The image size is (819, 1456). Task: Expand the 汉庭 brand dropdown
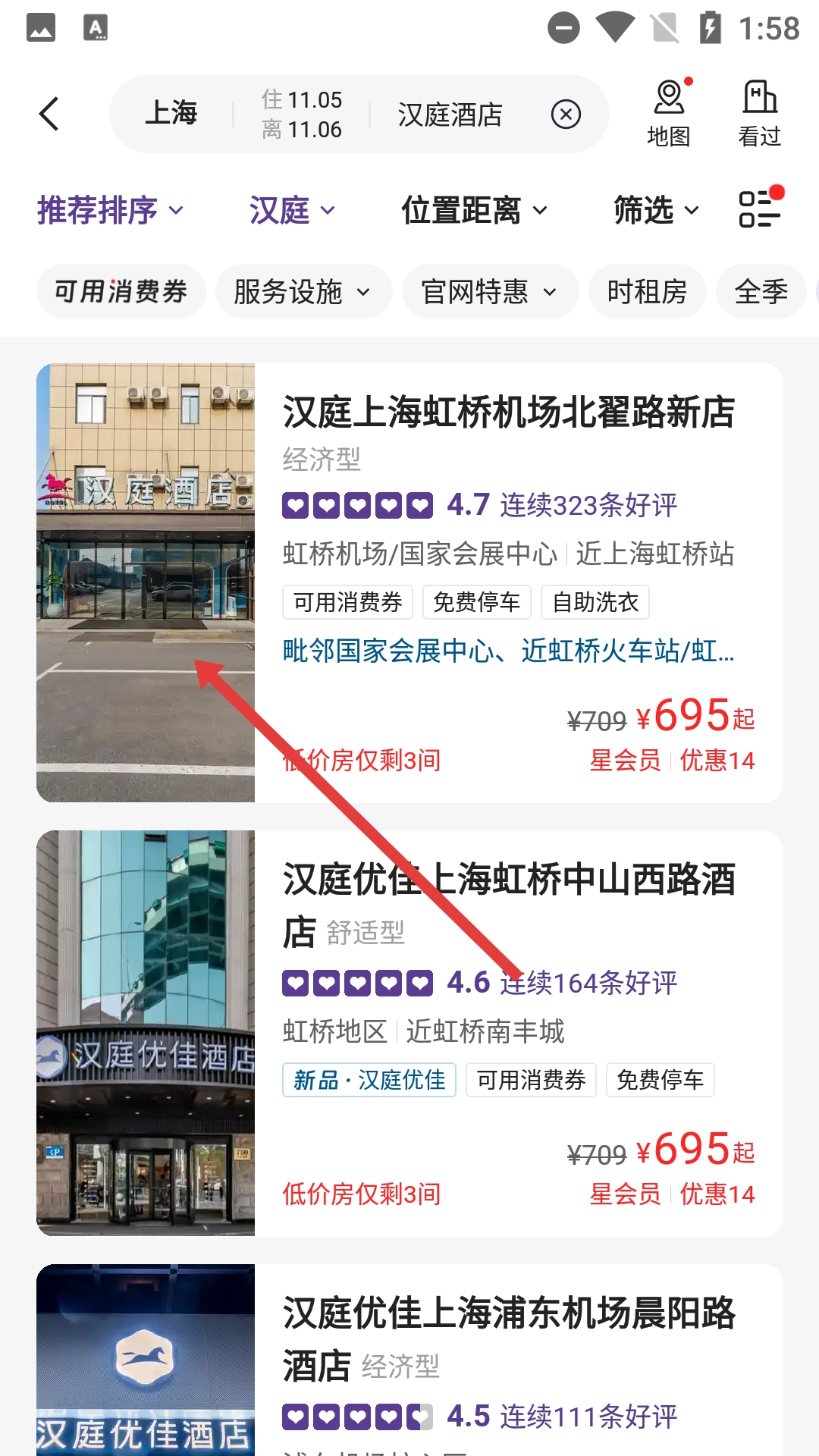coord(293,210)
